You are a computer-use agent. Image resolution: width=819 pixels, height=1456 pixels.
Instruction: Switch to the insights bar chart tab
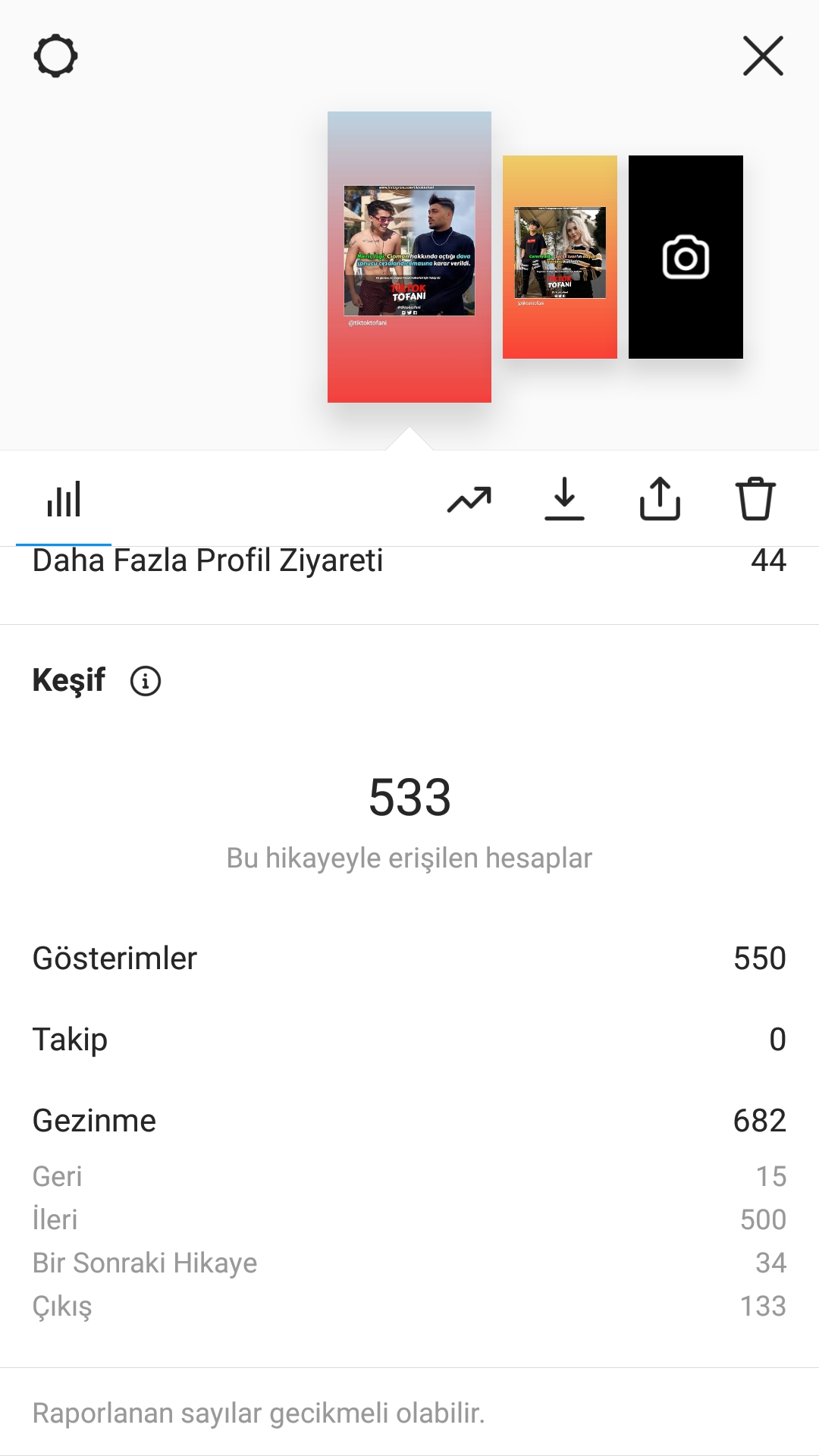64,500
